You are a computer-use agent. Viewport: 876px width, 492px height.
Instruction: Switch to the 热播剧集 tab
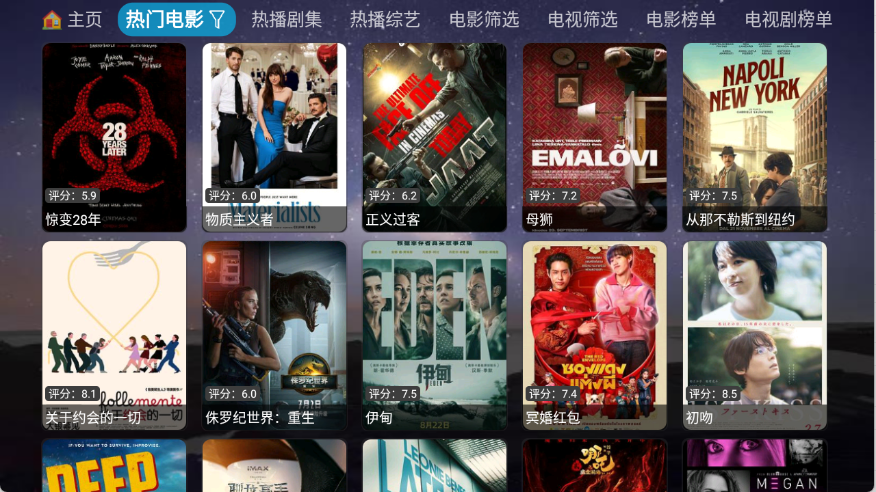[x=286, y=19]
